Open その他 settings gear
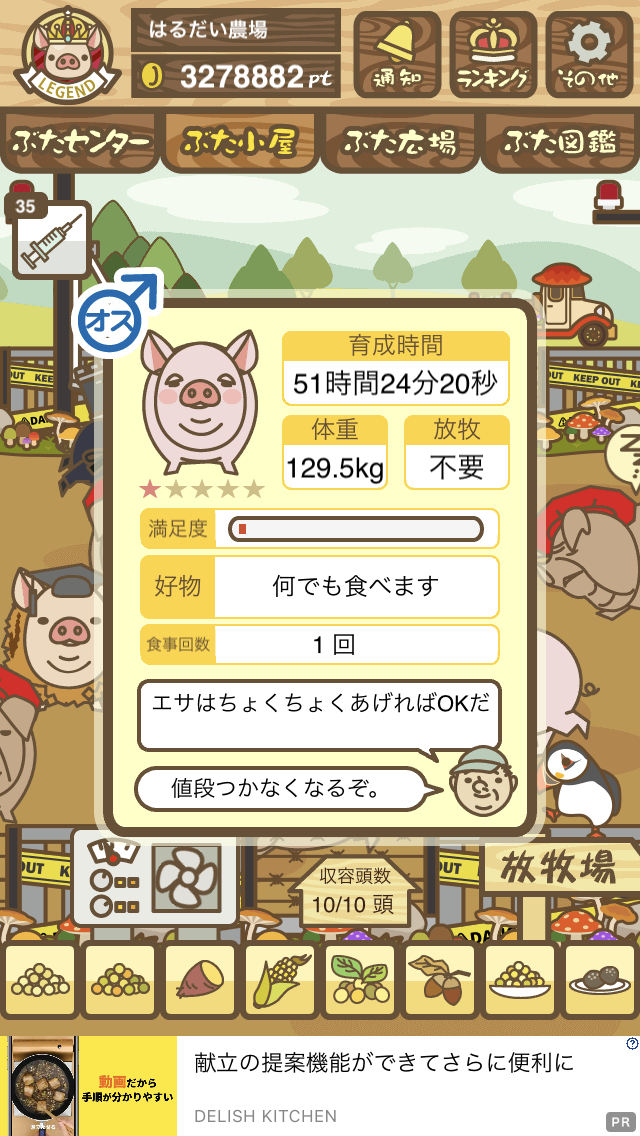The height and width of the screenshot is (1136, 640). [589, 54]
